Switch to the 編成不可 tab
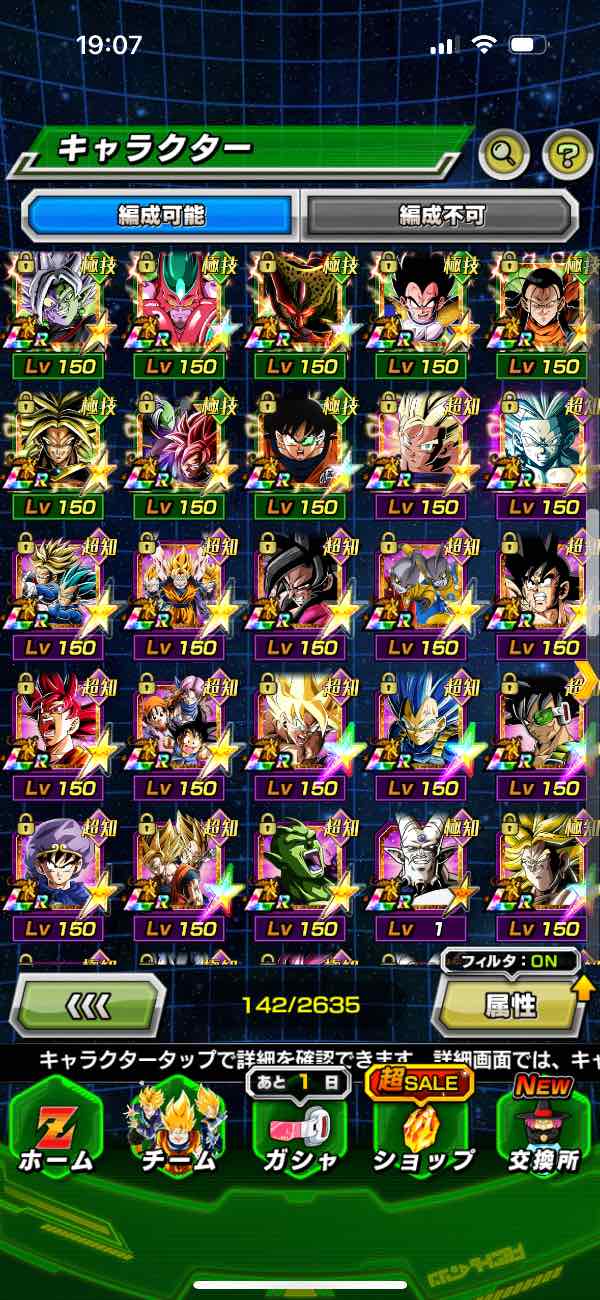This screenshot has width=600, height=1300. click(x=442, y=214)
